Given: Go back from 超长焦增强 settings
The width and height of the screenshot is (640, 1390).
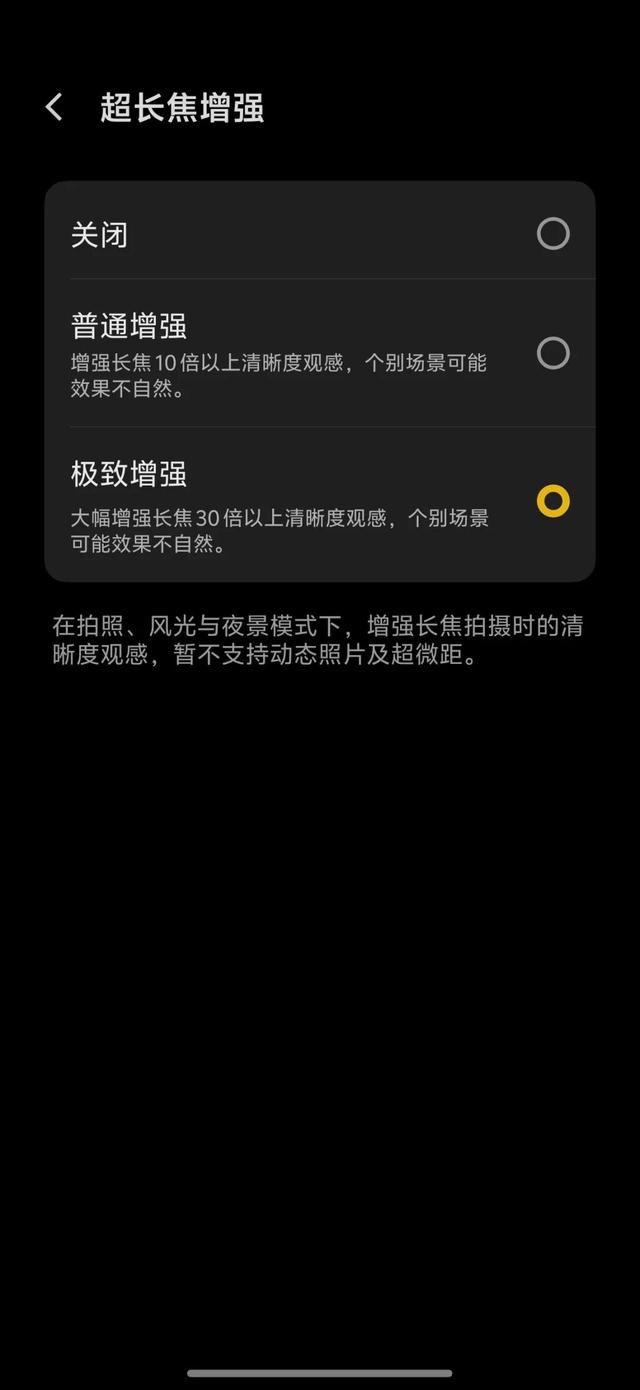Looking at the screenshot, I should click(x=54, y=108).
